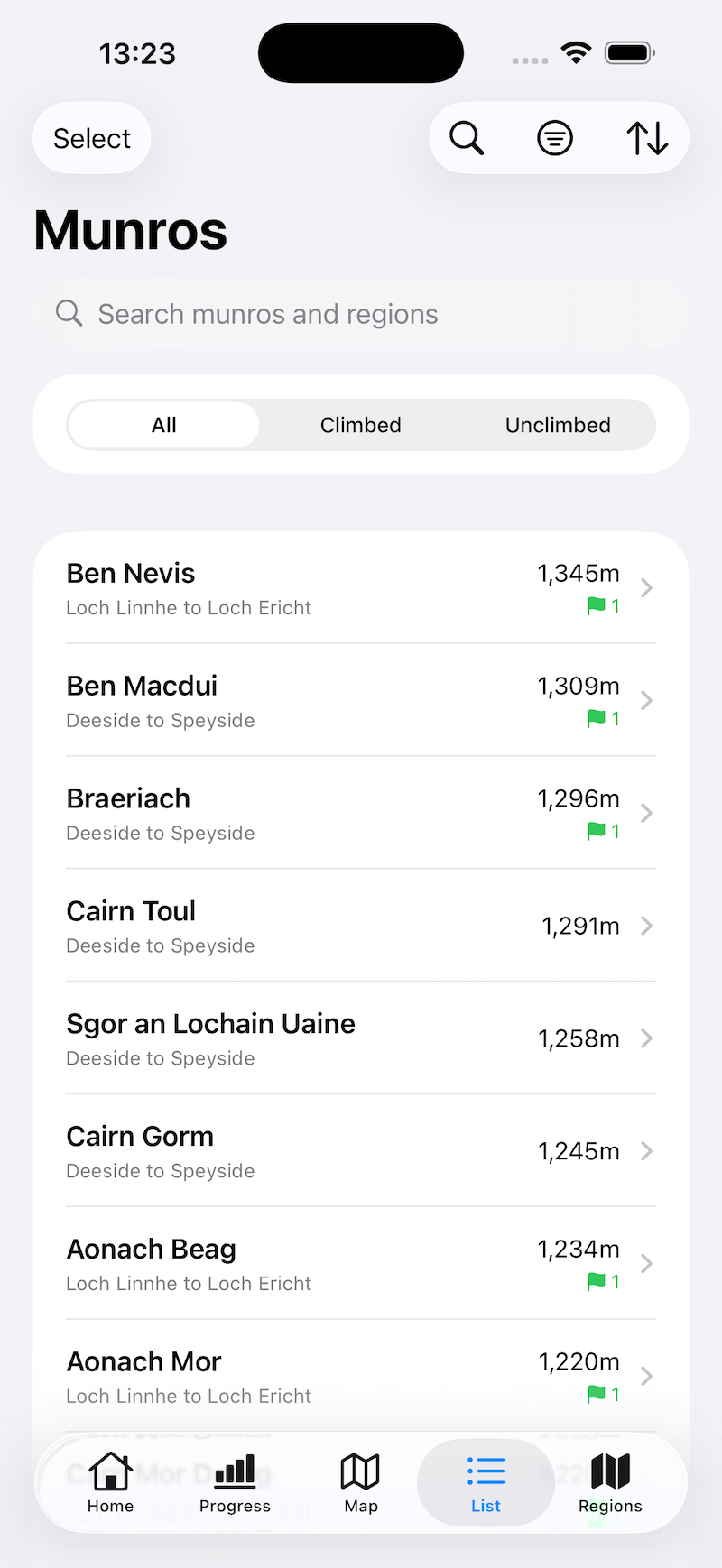
Task: Select the Regions icon in the tab bar
Action: click(x=610, y=1480)
